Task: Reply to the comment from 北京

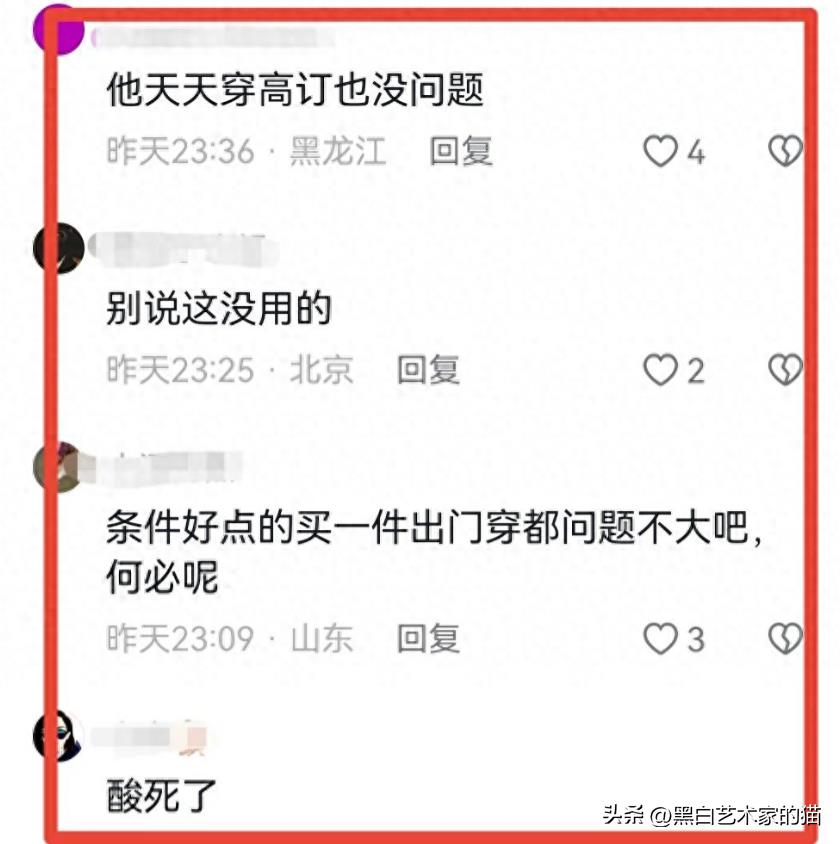Action: click(x=429, y=370)
